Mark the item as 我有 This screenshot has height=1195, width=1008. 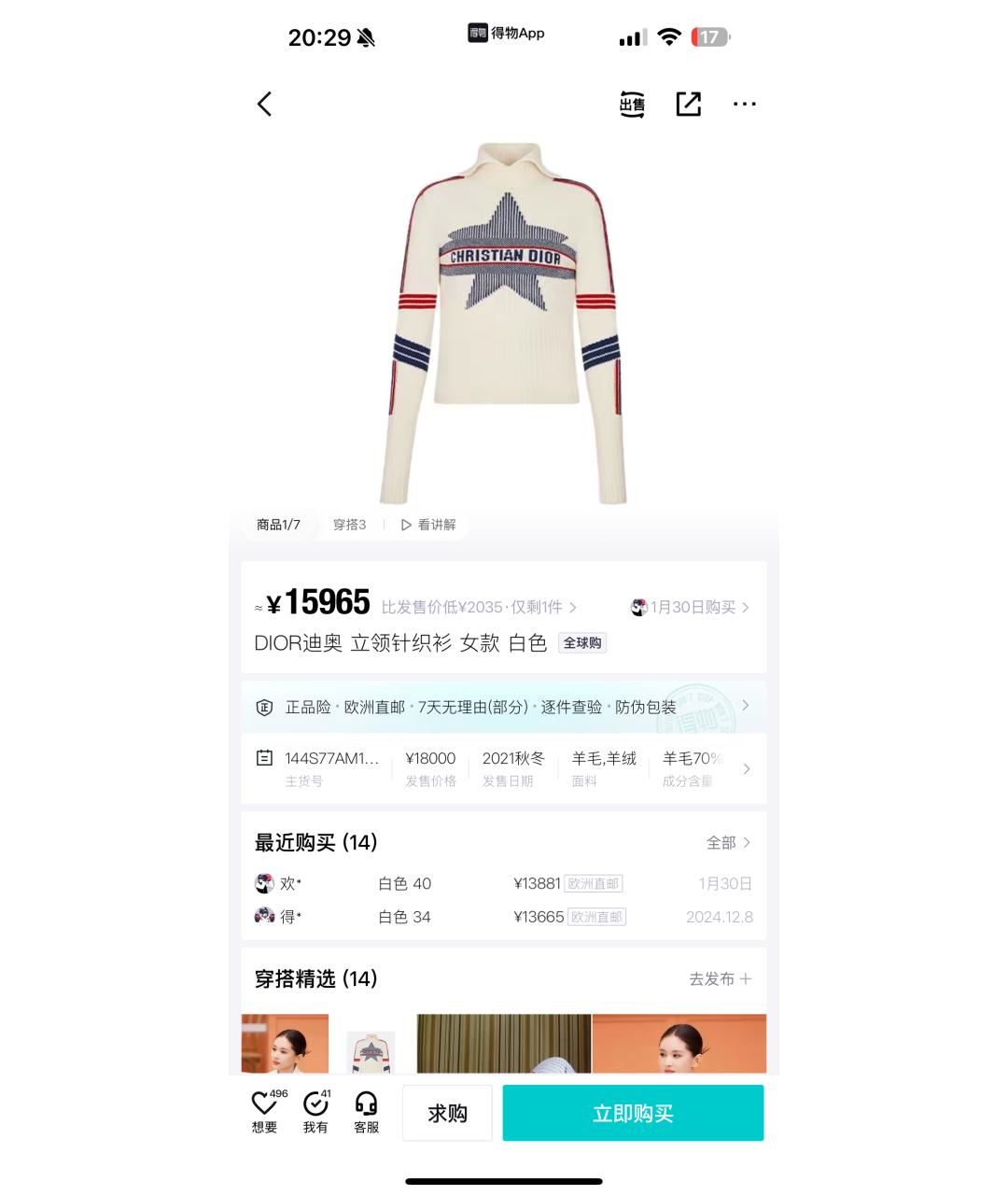click(315, 1112)
